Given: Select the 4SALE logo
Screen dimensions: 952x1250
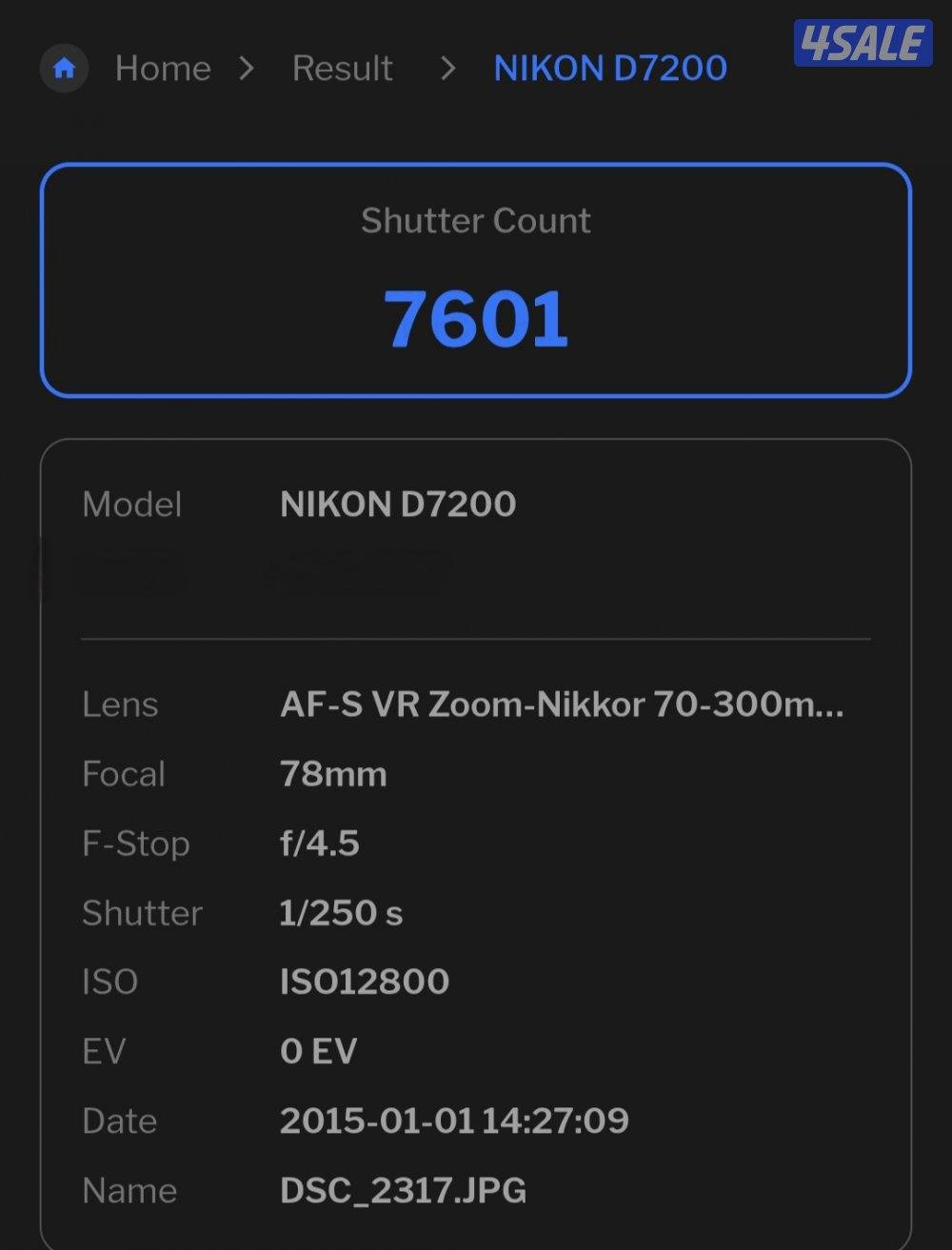Looking at the screenshot, I should pos(862,41).
